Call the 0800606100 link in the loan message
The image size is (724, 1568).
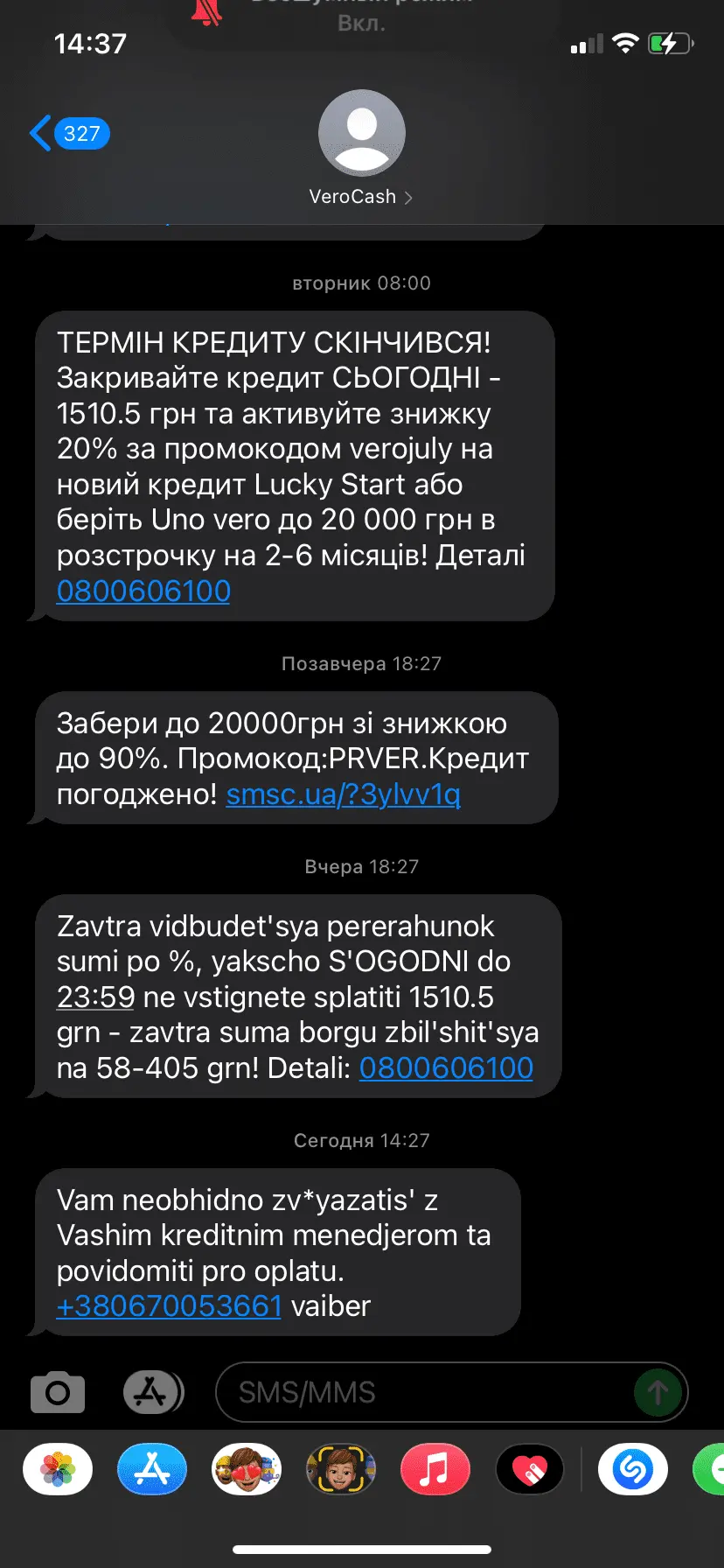click(x=143, y=591)
